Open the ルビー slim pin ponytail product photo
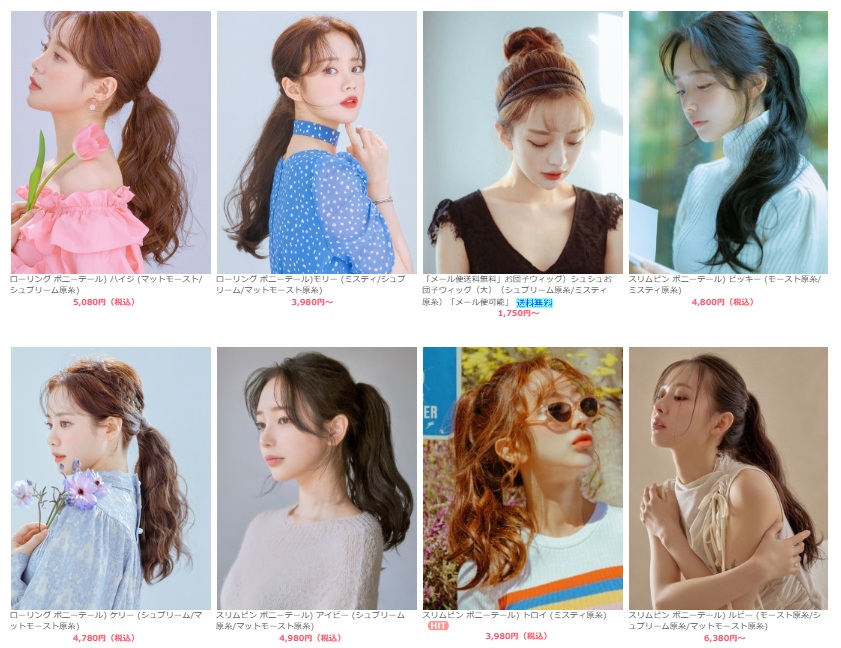 (728, 478)
